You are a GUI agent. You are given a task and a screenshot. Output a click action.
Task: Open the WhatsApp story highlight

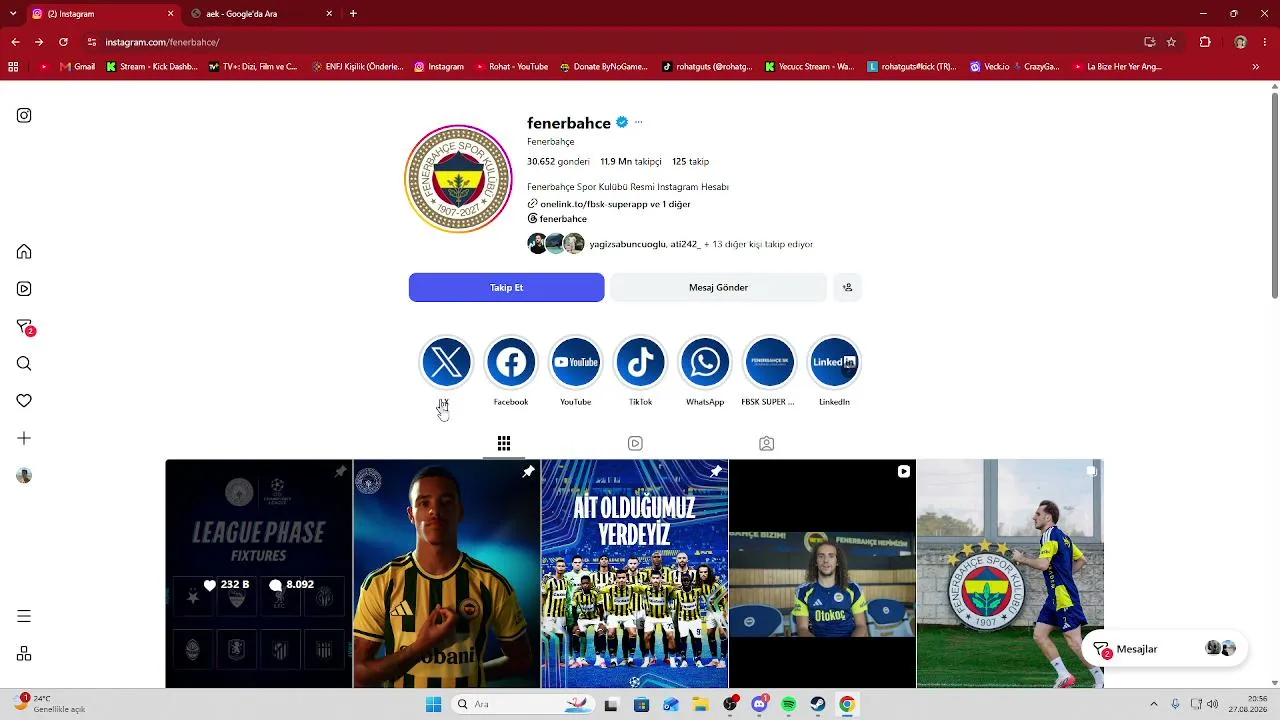click(705, 362)
